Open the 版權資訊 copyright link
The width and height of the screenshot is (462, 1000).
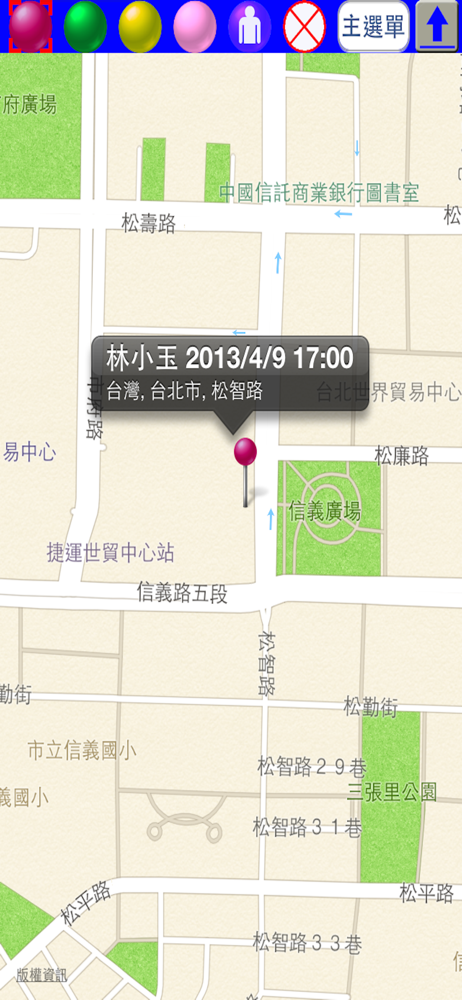41,974
